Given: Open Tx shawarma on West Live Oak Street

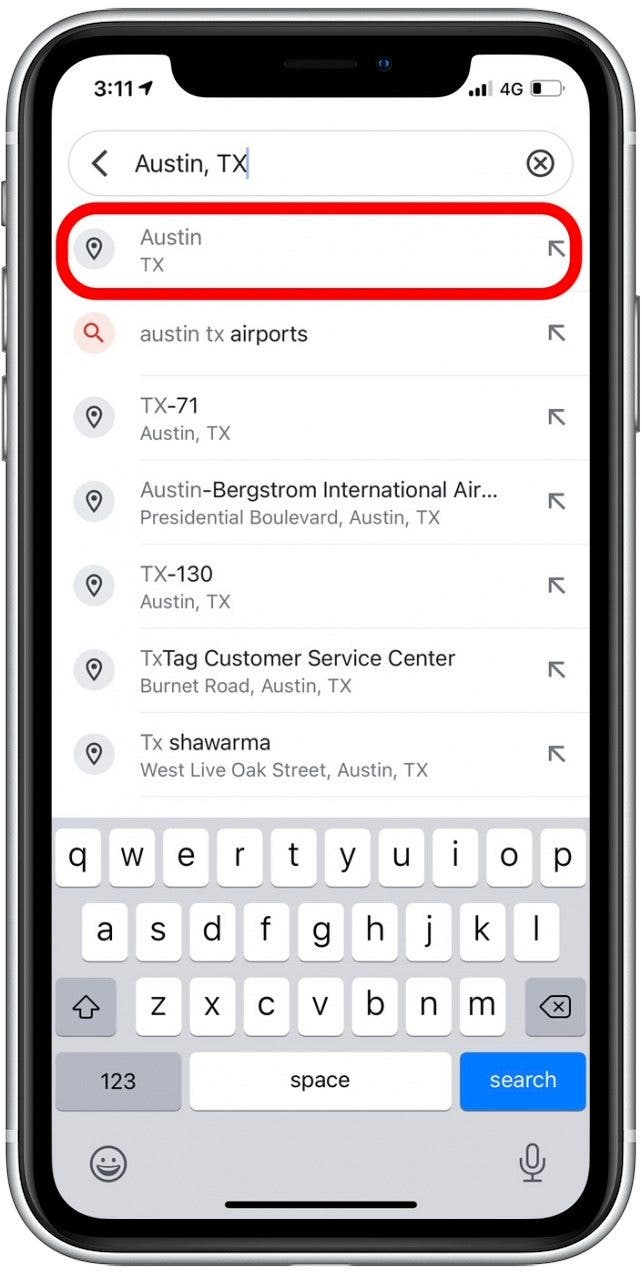Looking at the screenshot, I should [x=300, y=754].
